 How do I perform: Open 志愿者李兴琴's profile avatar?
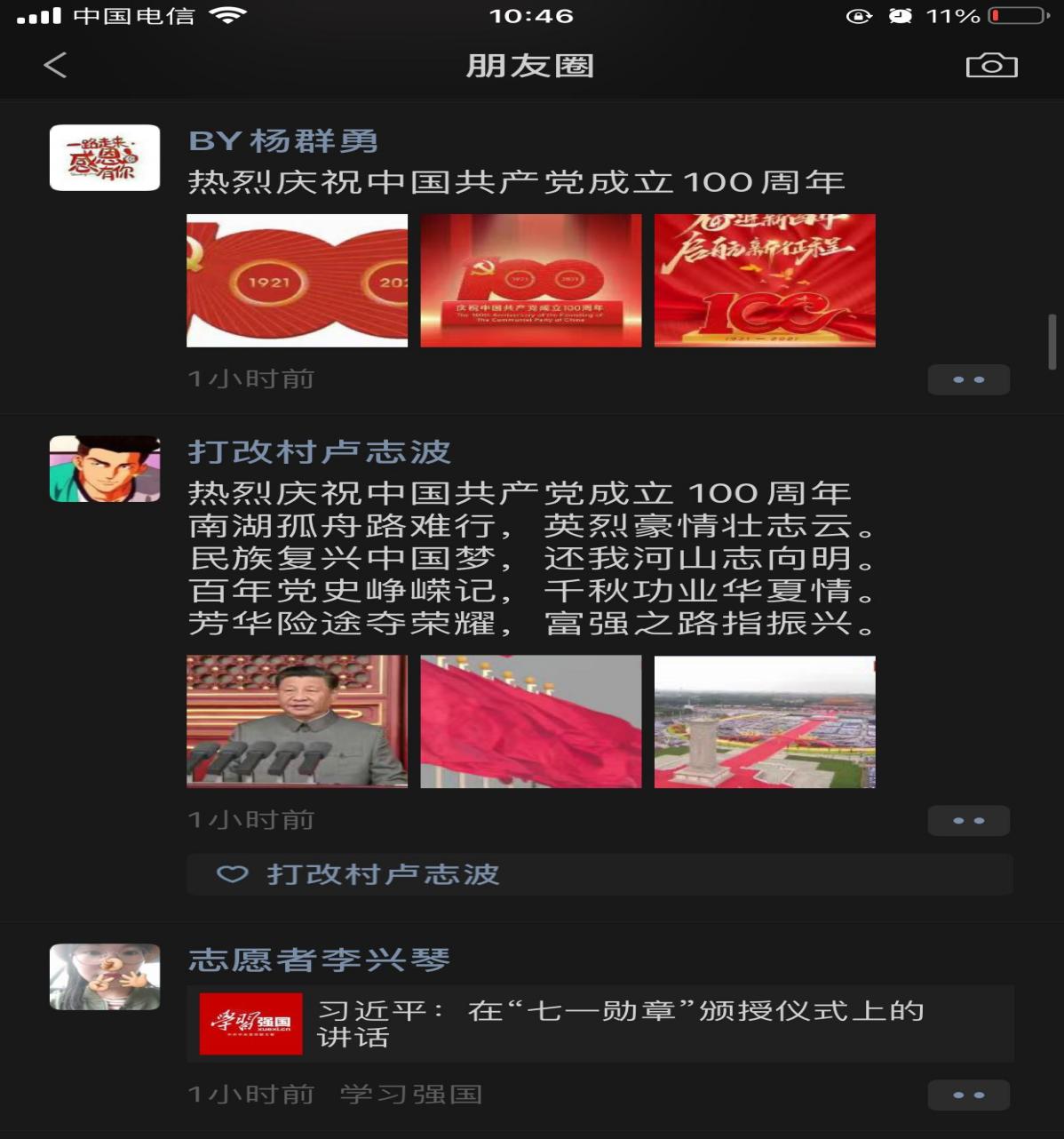[x=105, y=977]
